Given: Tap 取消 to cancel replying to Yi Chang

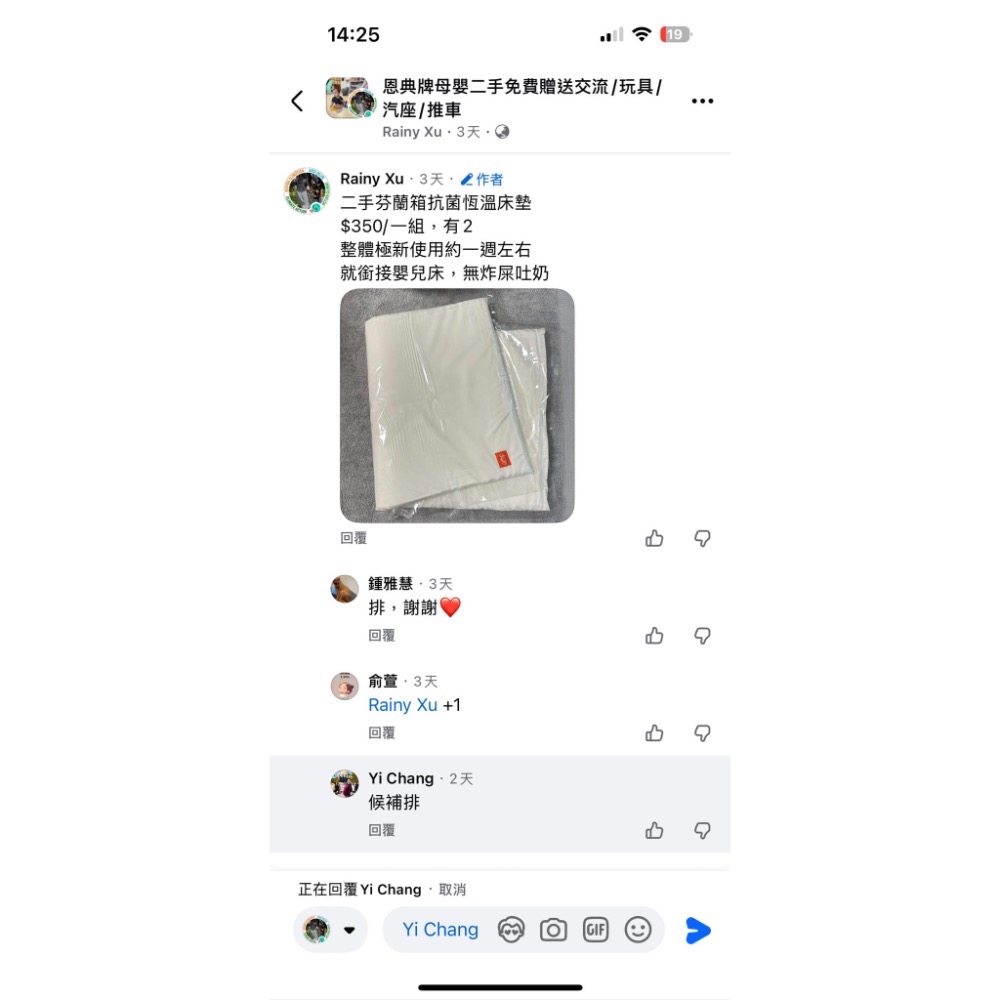Looking at the screenshot, I should coord(452,889).
